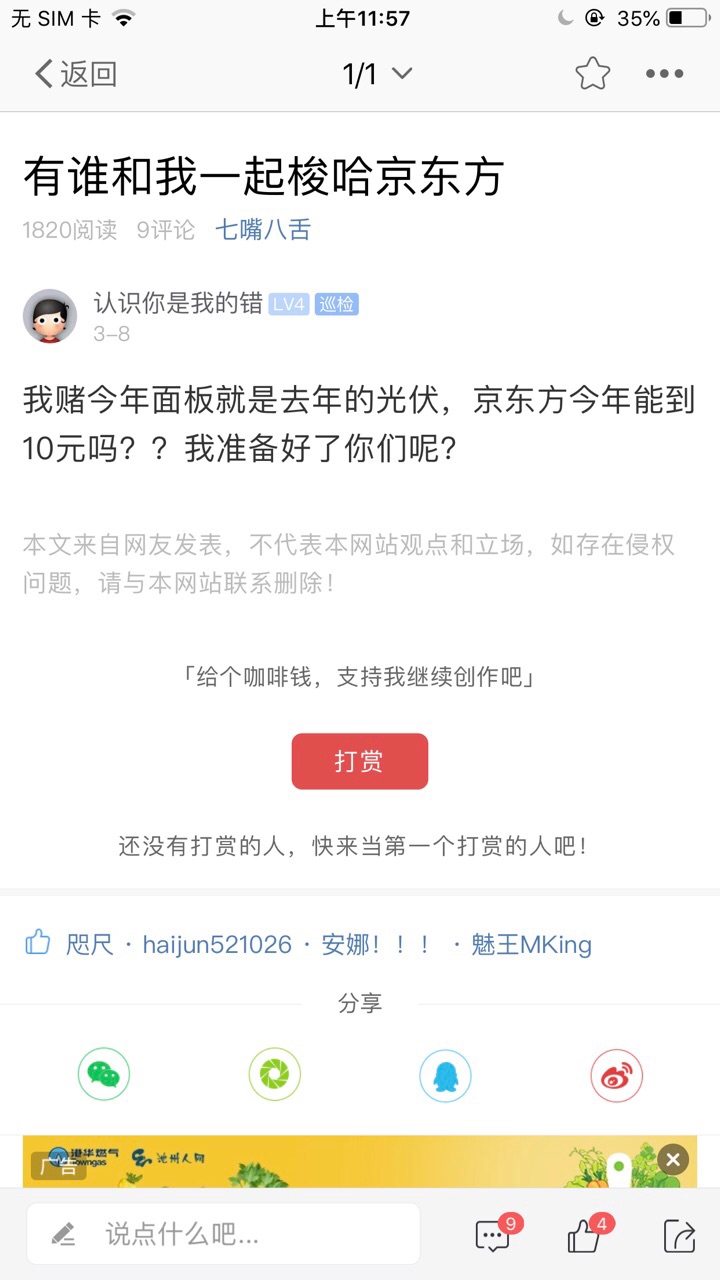This screenshot has height=1280, width=720.
Task: Open author 认识你是我的错's avatar profile
Action: click(x=50, y=317)
